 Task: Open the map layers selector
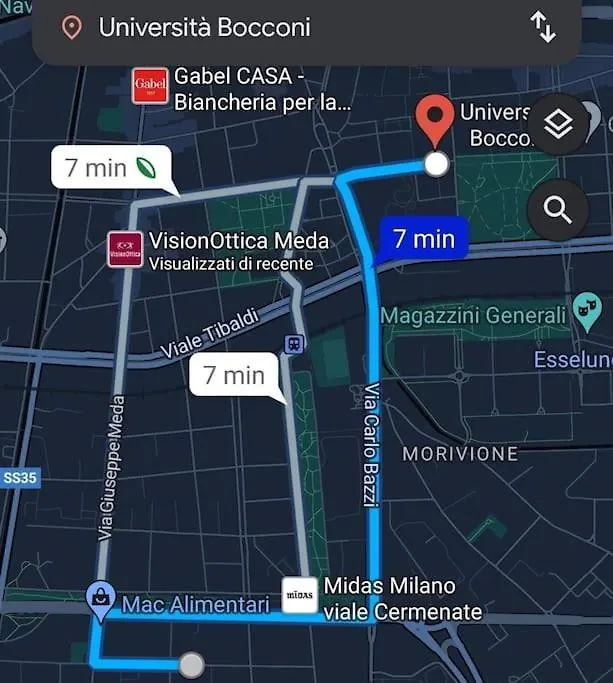click(557, 125)
